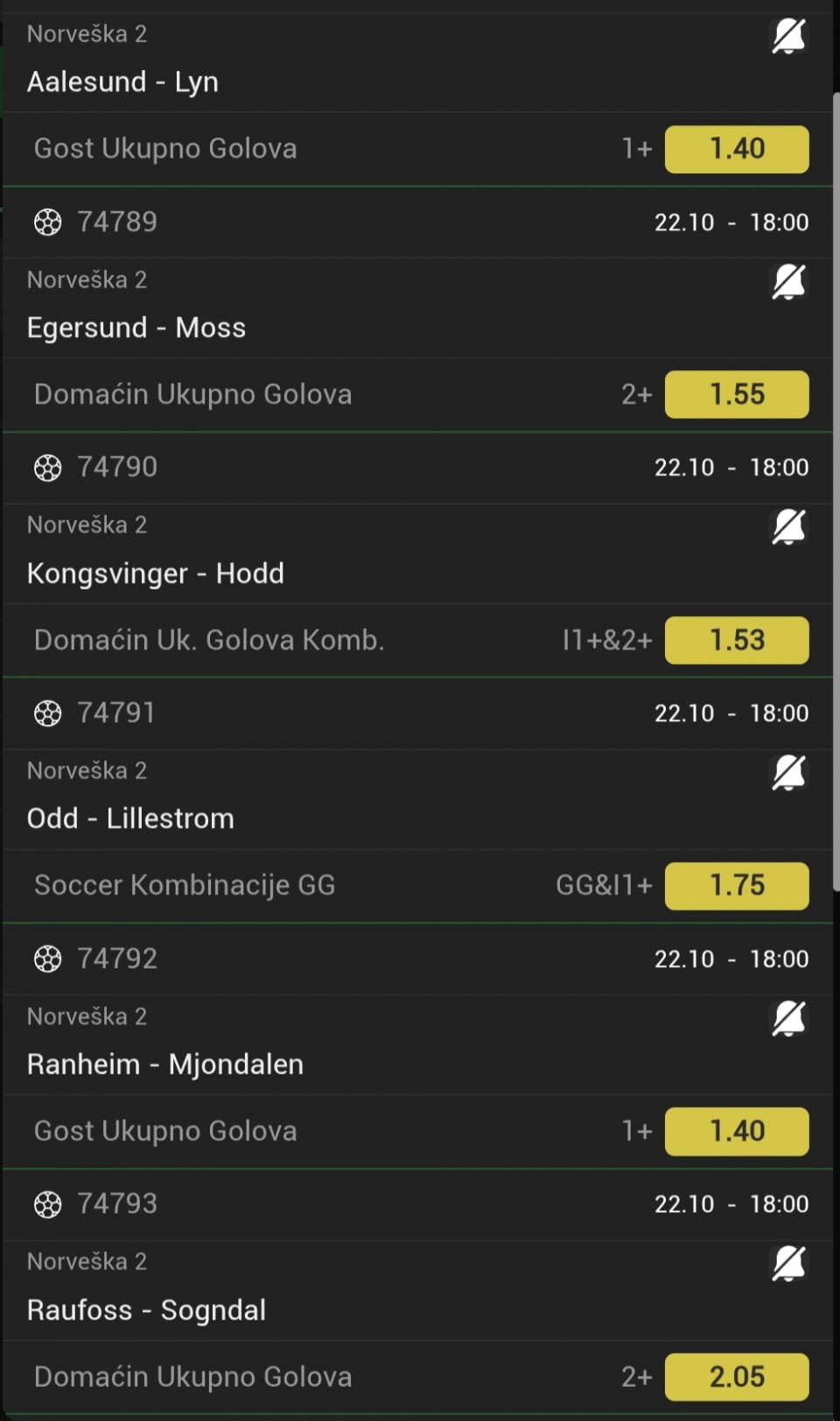Toggle notification bell for Raufoss - Sogndal
The width and height of the screenshot is (840, 1421).
(788, 1263)
